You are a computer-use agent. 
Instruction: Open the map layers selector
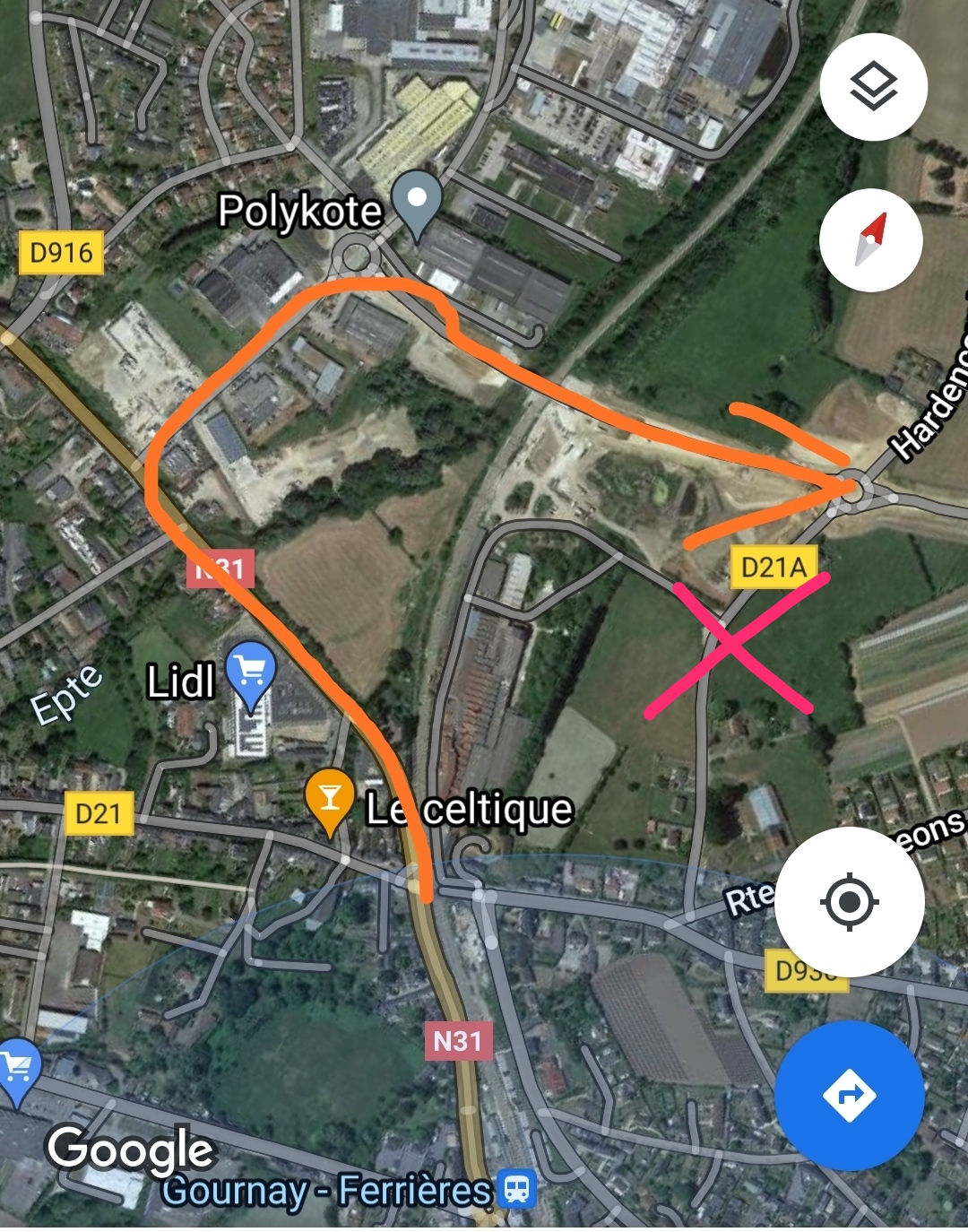coord(872,87)
